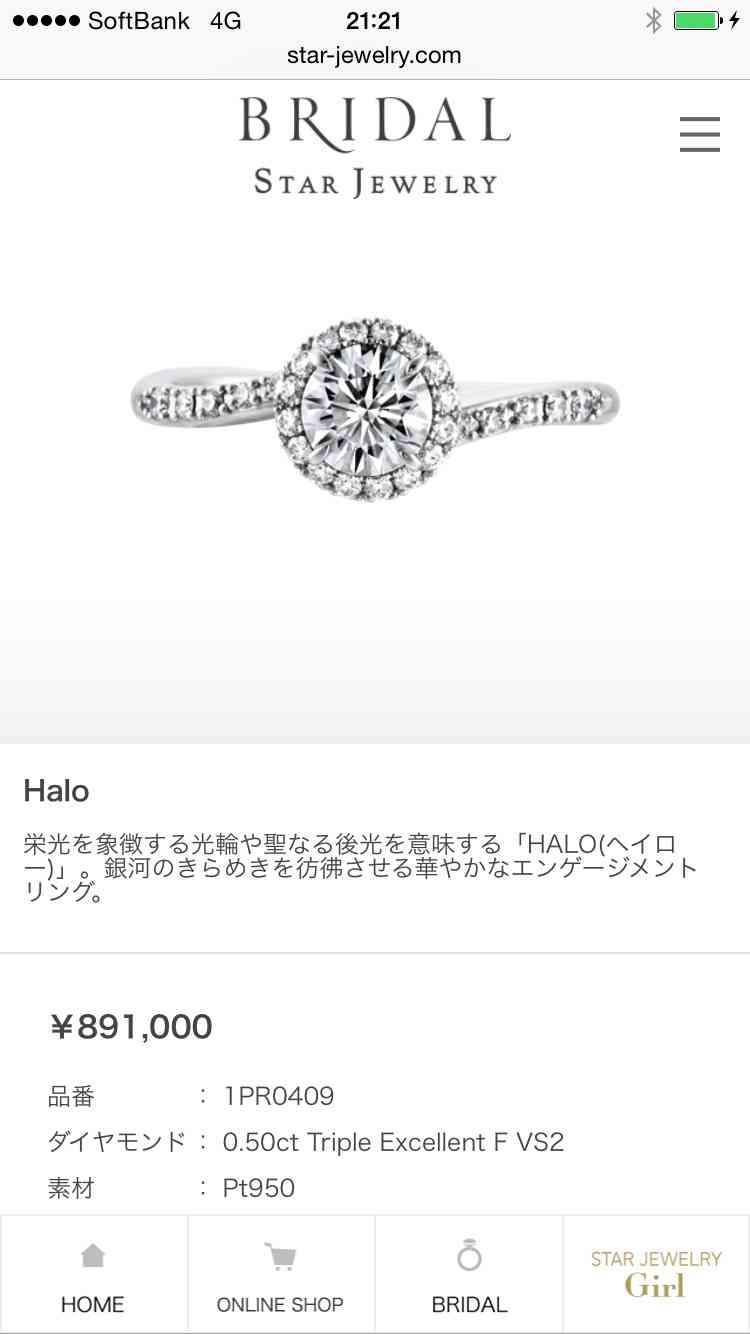Tap the BRIDAL STAR JEWELRY logo
The image size is (750, 1334).
(373, 150)
